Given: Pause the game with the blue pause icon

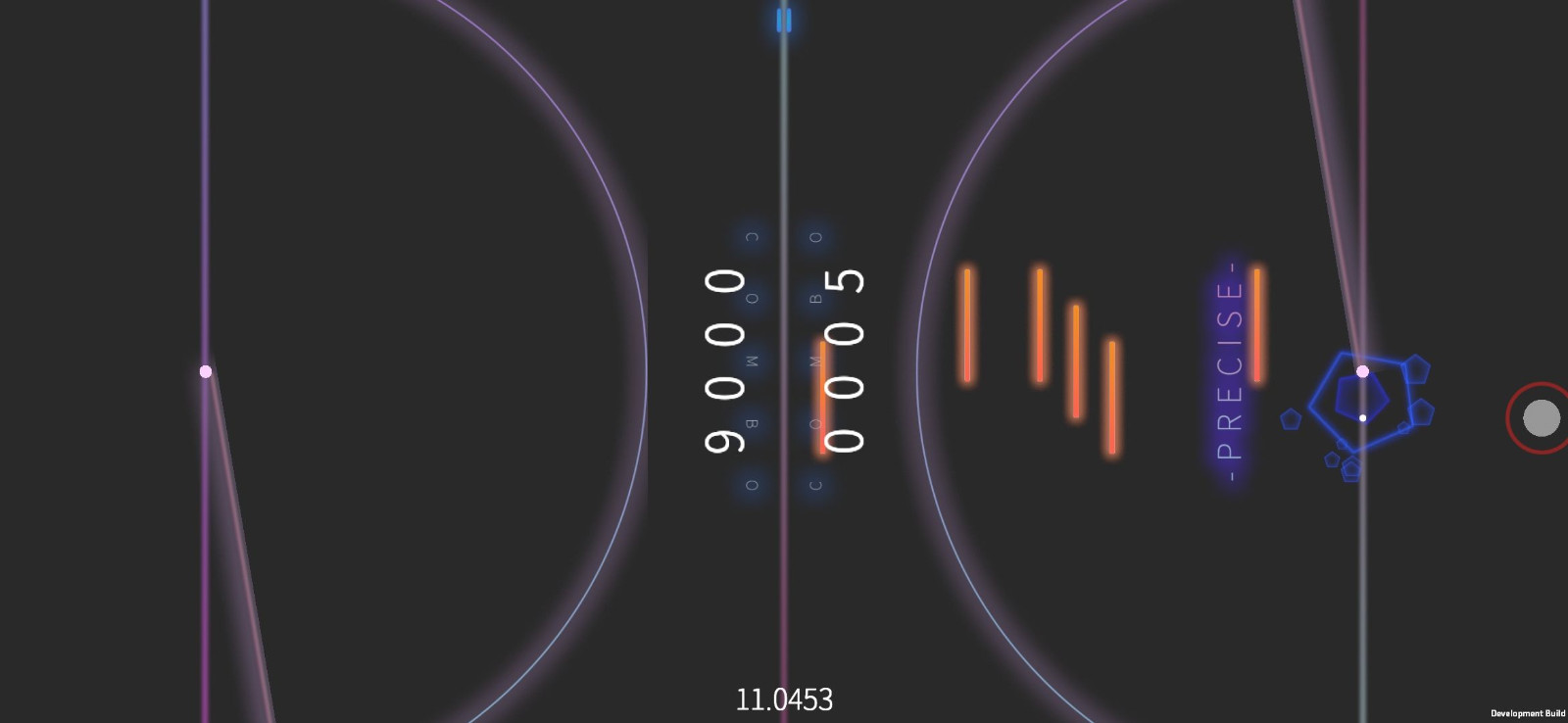Looking at the screenshot, I should 783,20.
